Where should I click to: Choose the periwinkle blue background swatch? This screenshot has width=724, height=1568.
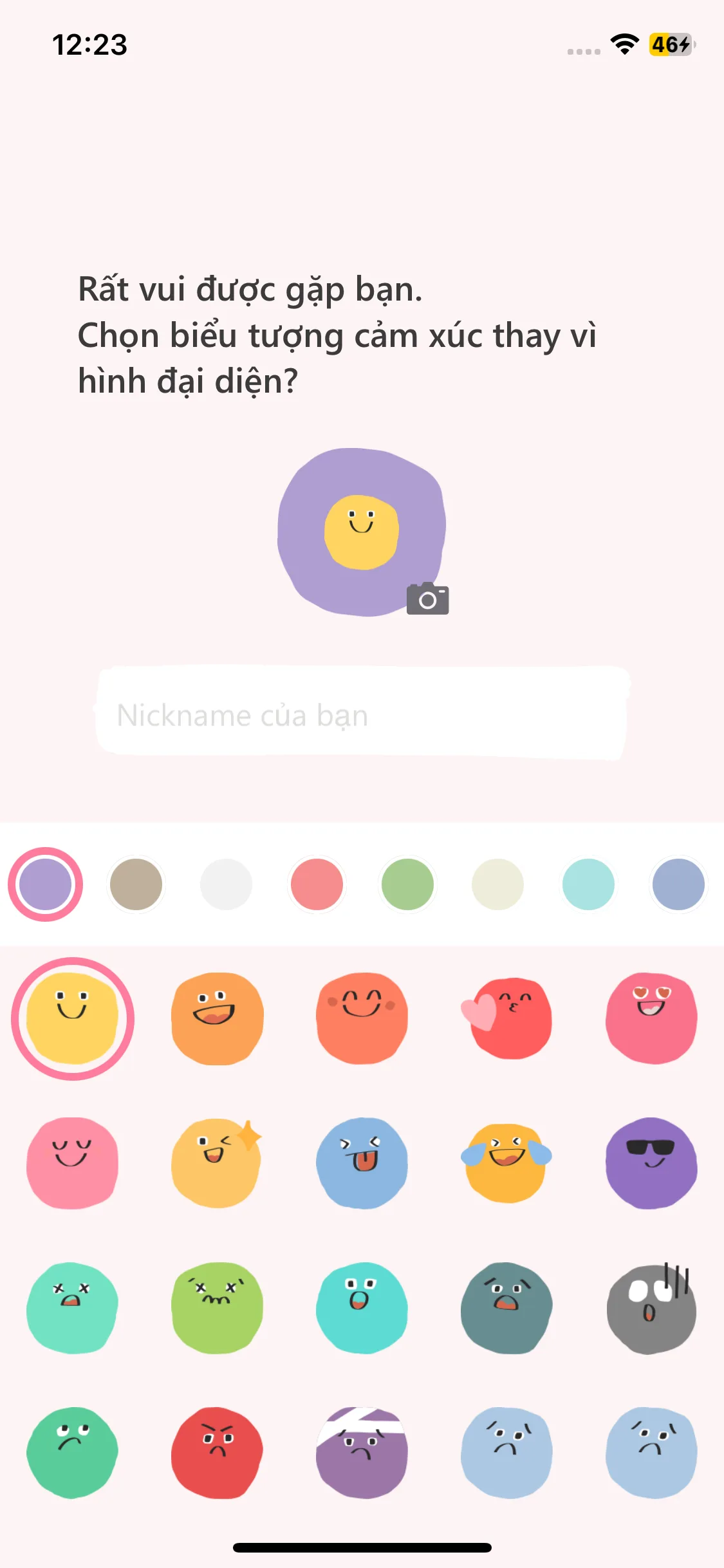pyautogui.click(x=678, y=884)
